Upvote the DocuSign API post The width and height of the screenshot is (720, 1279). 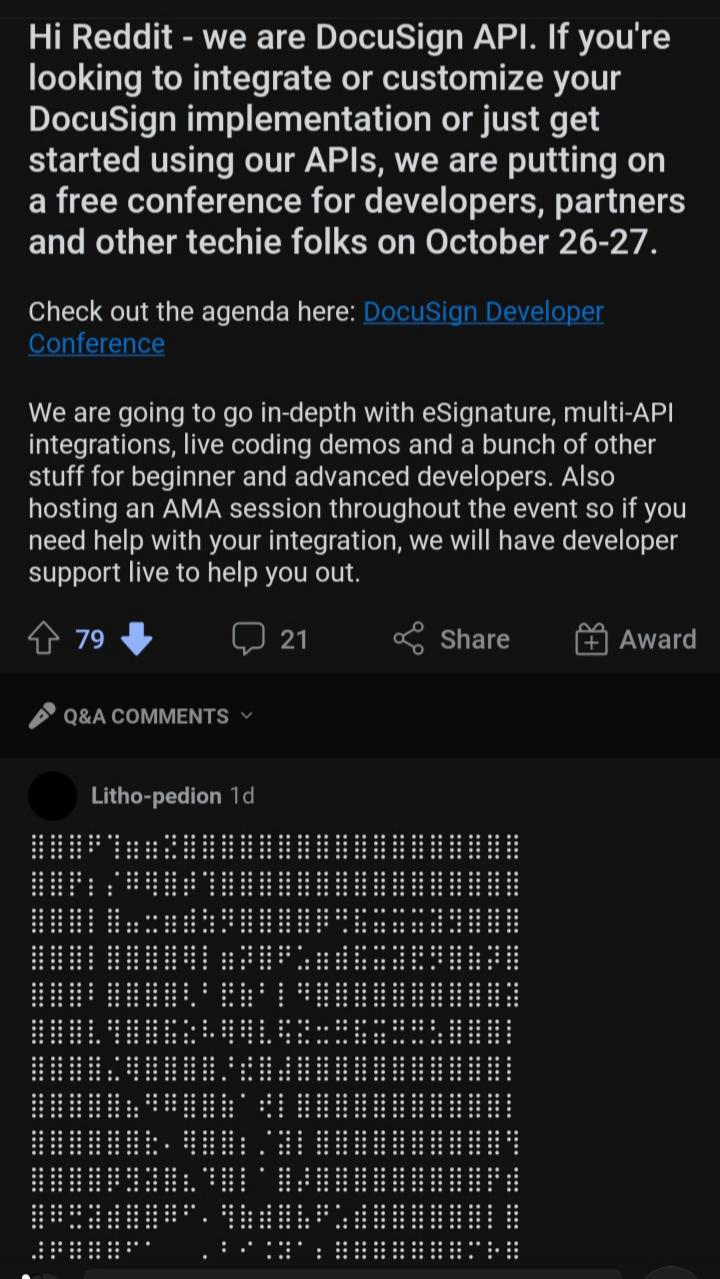point(43,639)
